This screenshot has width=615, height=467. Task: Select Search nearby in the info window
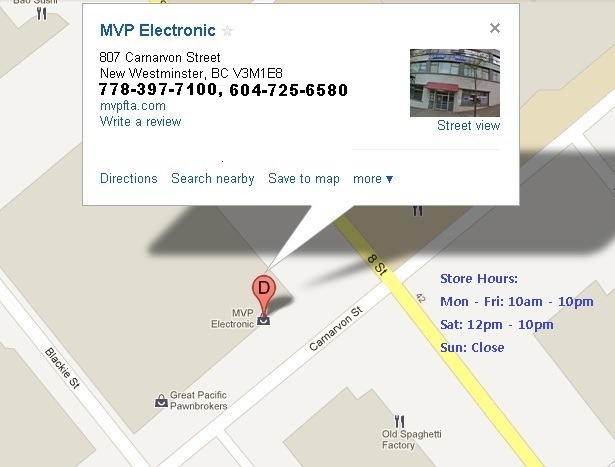click(x=212, y=179)
